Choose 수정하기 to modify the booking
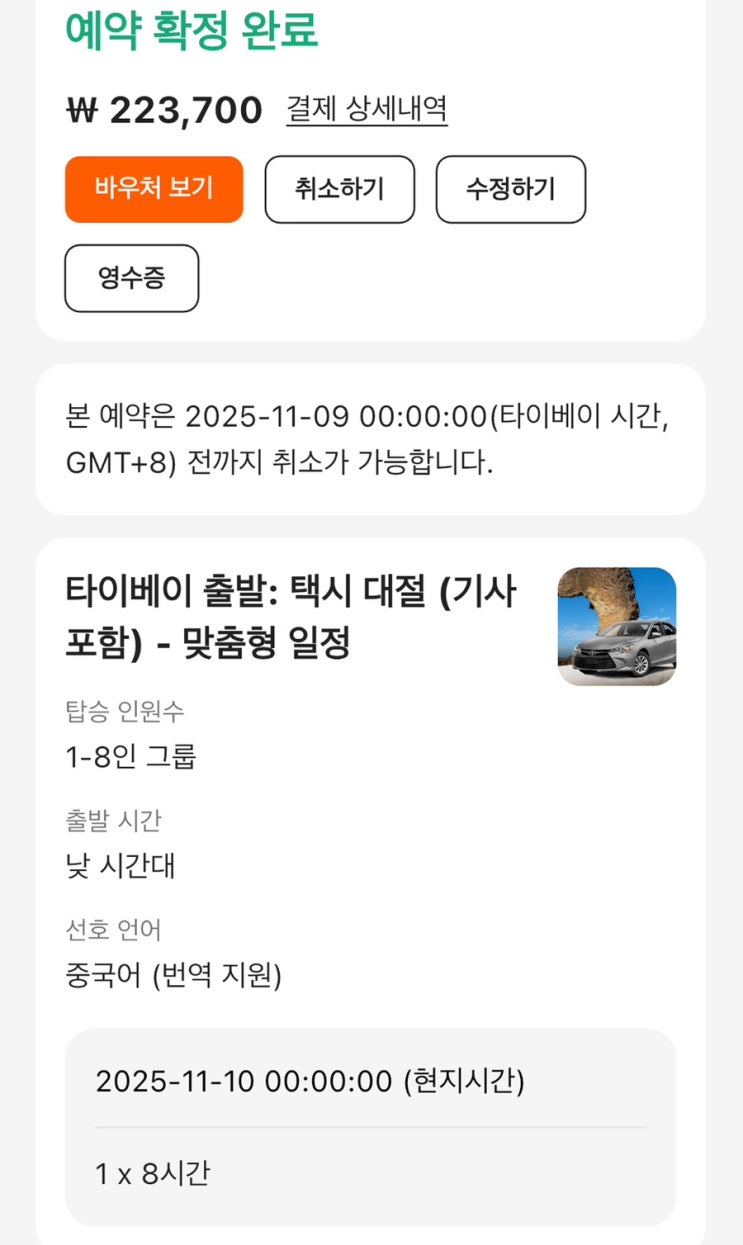Screen dimensions: 743x1245 pyautogui.click(x=510, y=189)
